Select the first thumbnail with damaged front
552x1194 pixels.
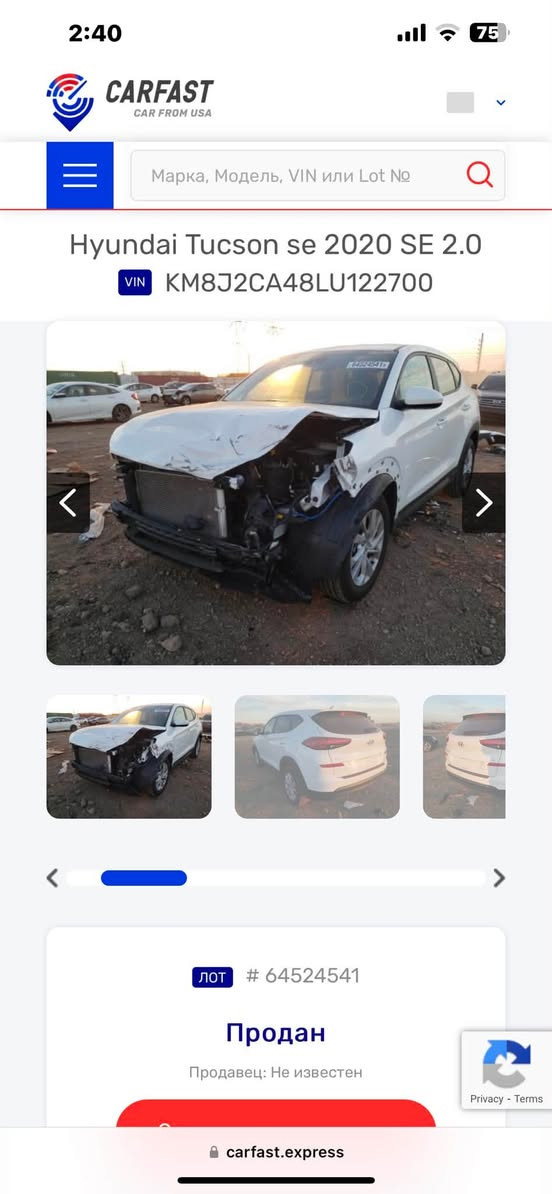[129, 757]
